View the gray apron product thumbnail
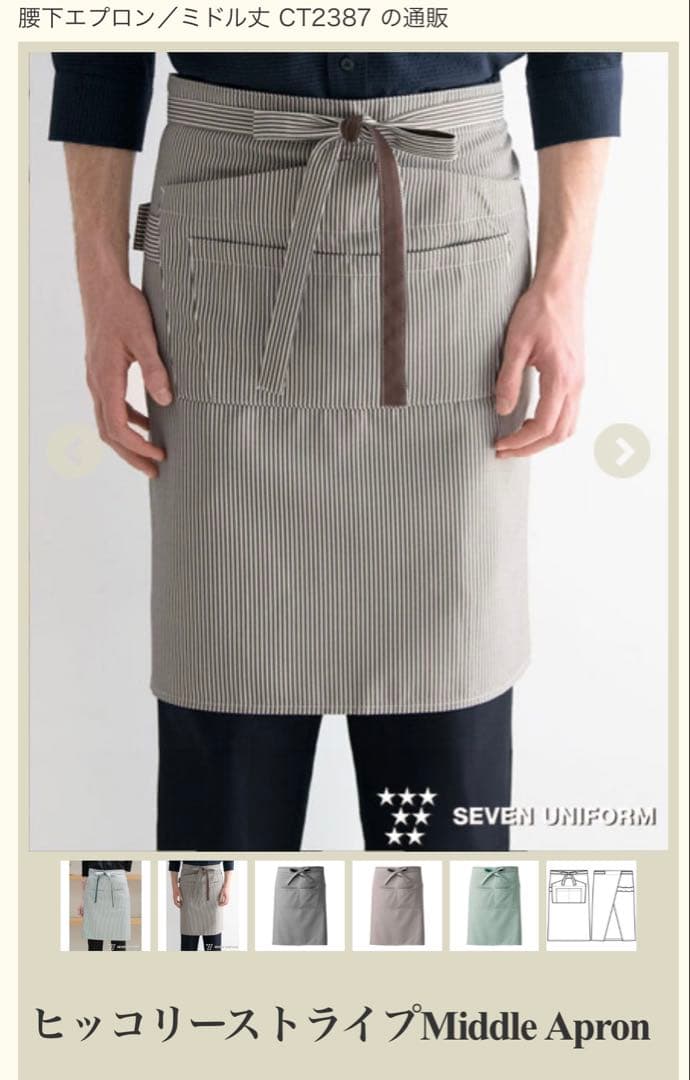This screenshot has height=1080, width=690. [299, 905]
